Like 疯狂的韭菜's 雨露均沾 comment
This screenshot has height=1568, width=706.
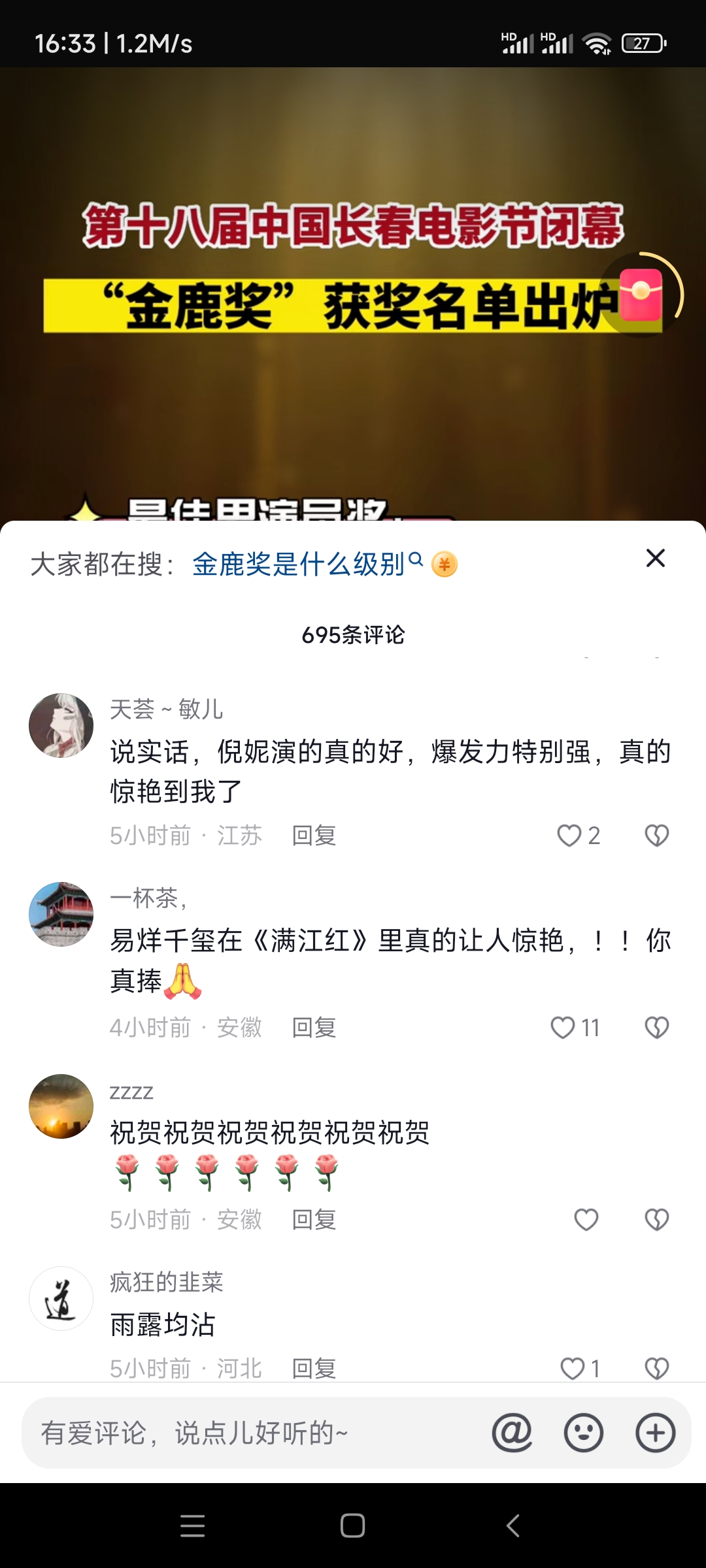pyautogui.click(x=573, y=1368)
